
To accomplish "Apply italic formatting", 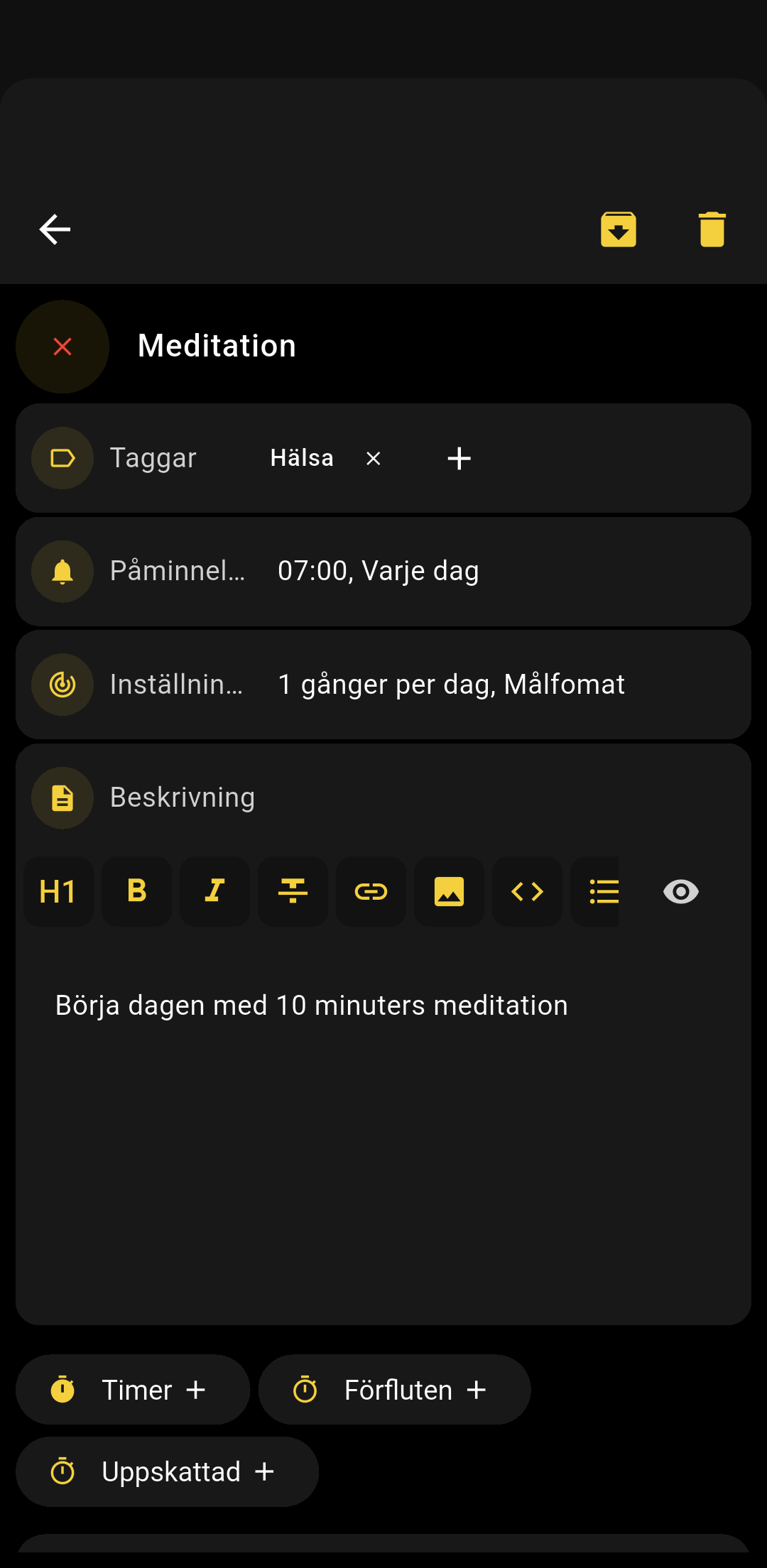I will coord(214,891).
